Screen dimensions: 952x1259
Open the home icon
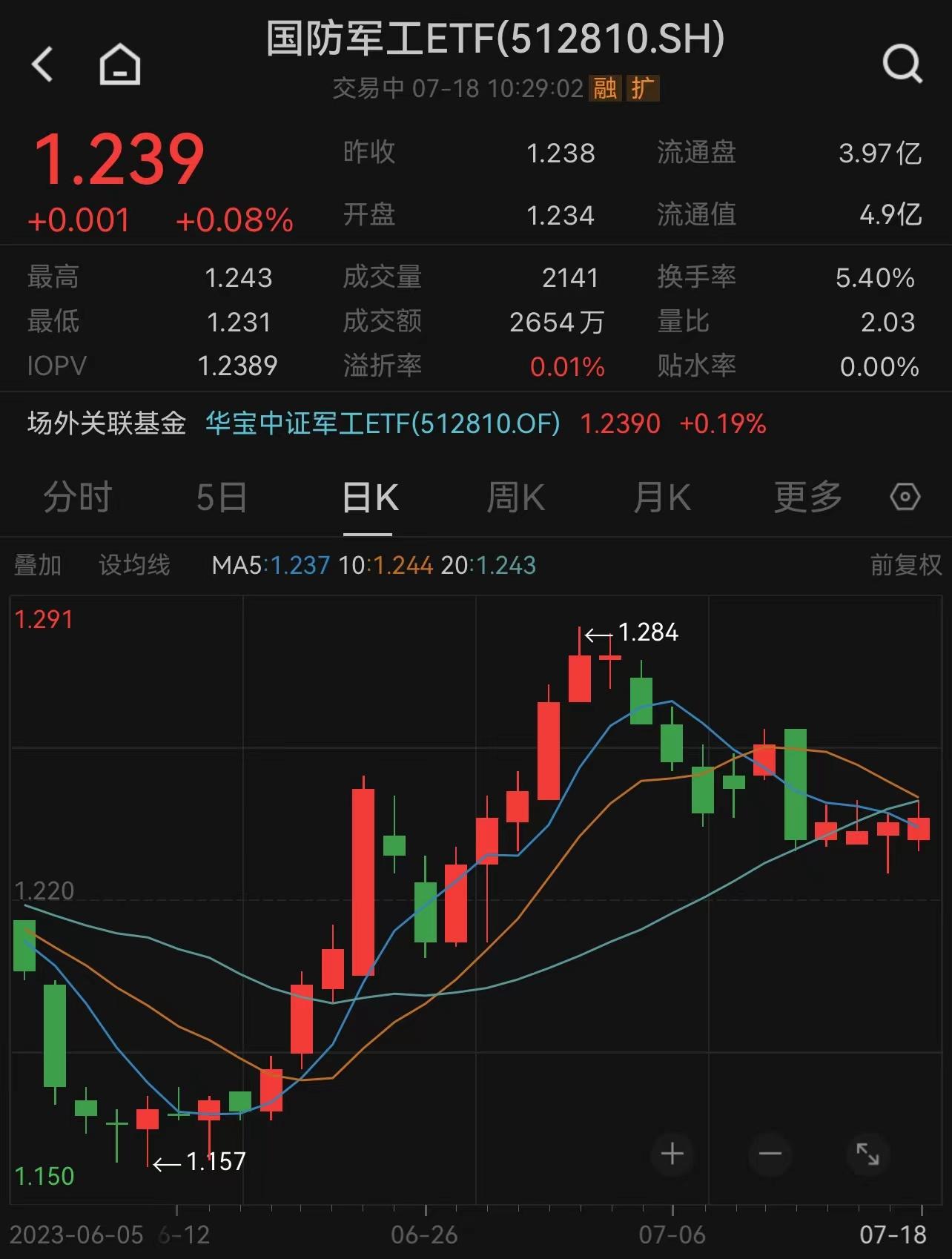(120, 65)
